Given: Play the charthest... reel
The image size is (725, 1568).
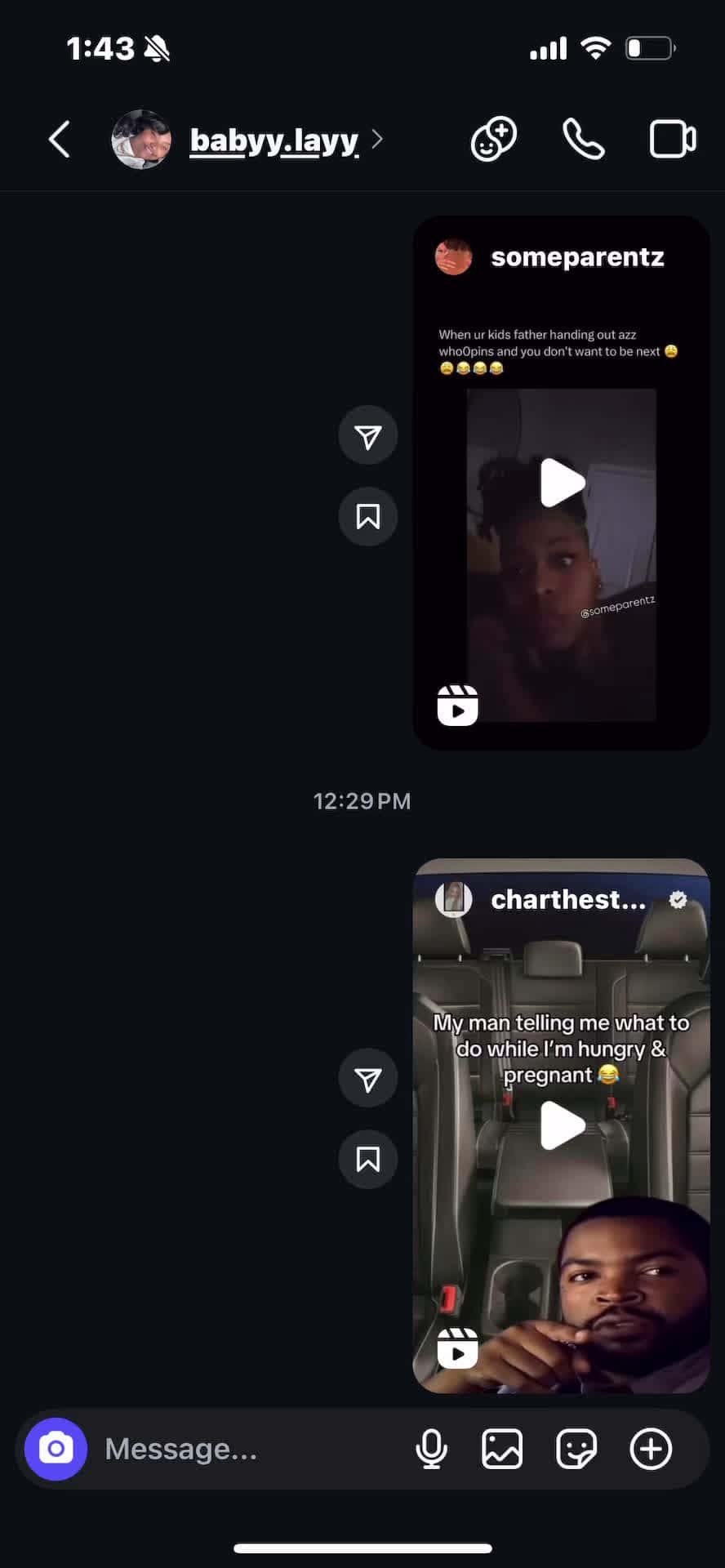Looking at the screenshot, I should tap(562, 1125).
